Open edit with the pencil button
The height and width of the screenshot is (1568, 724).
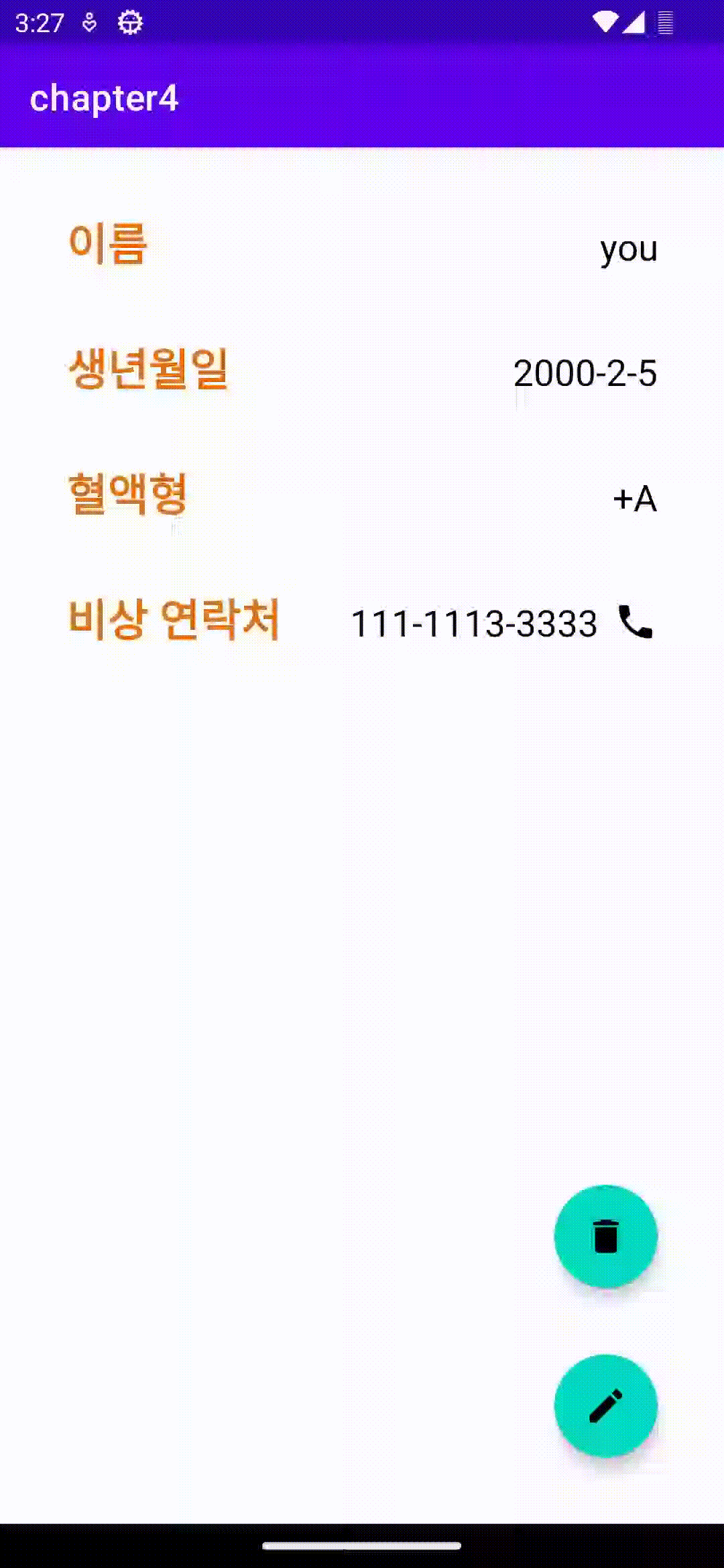coord(605,1406)
